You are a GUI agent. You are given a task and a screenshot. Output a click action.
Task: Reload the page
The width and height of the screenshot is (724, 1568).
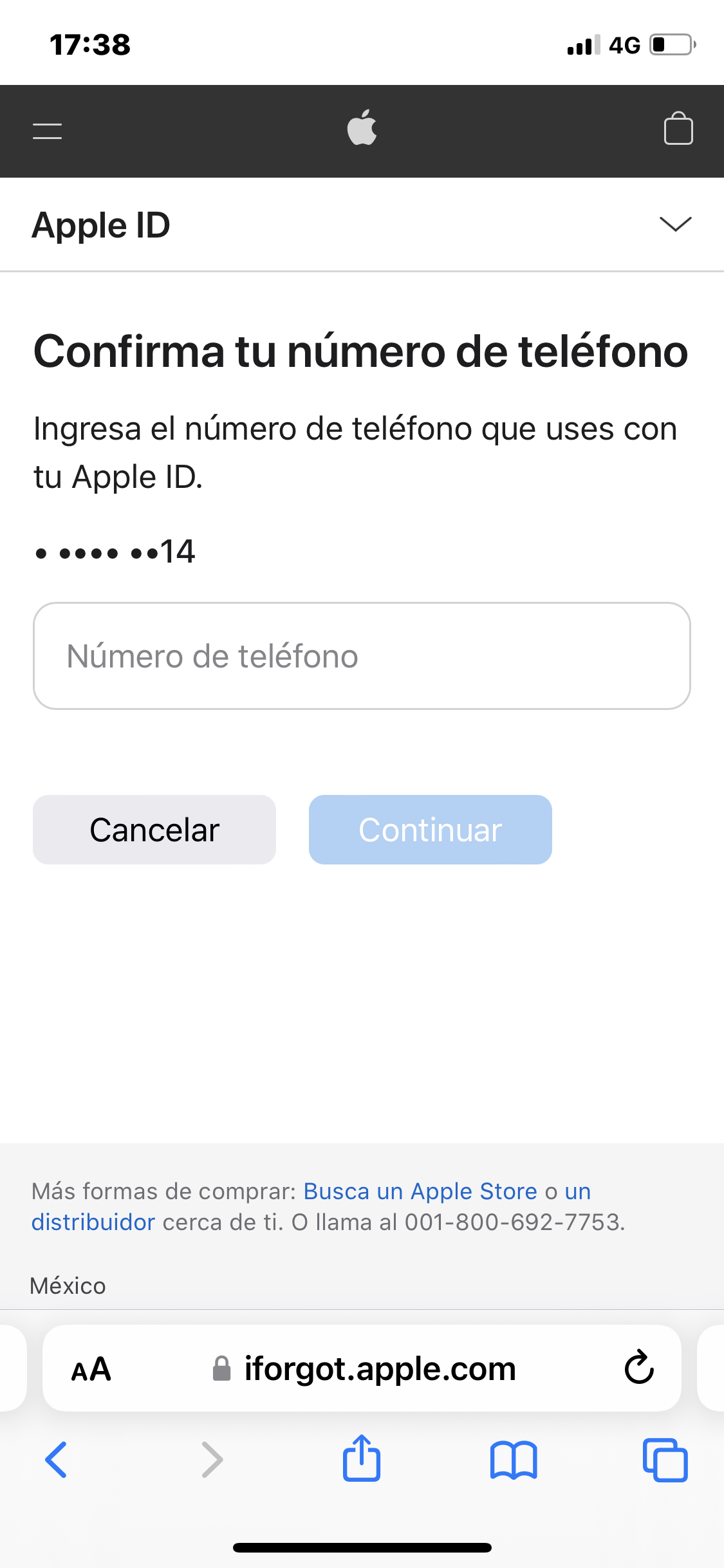click(x=639, y=1368)
